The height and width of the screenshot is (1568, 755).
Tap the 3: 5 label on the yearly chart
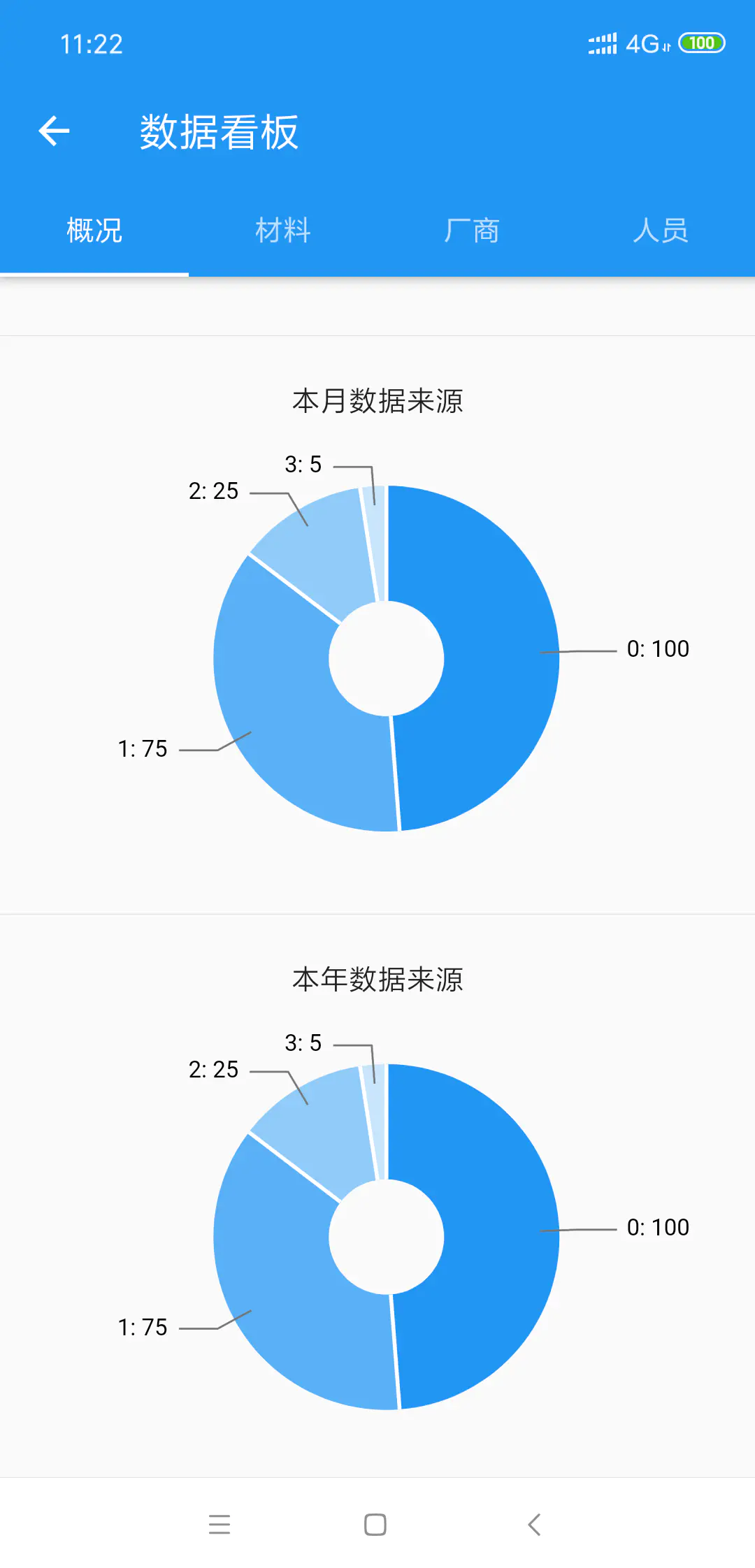pyautogui.click(x=302, y=1044)
